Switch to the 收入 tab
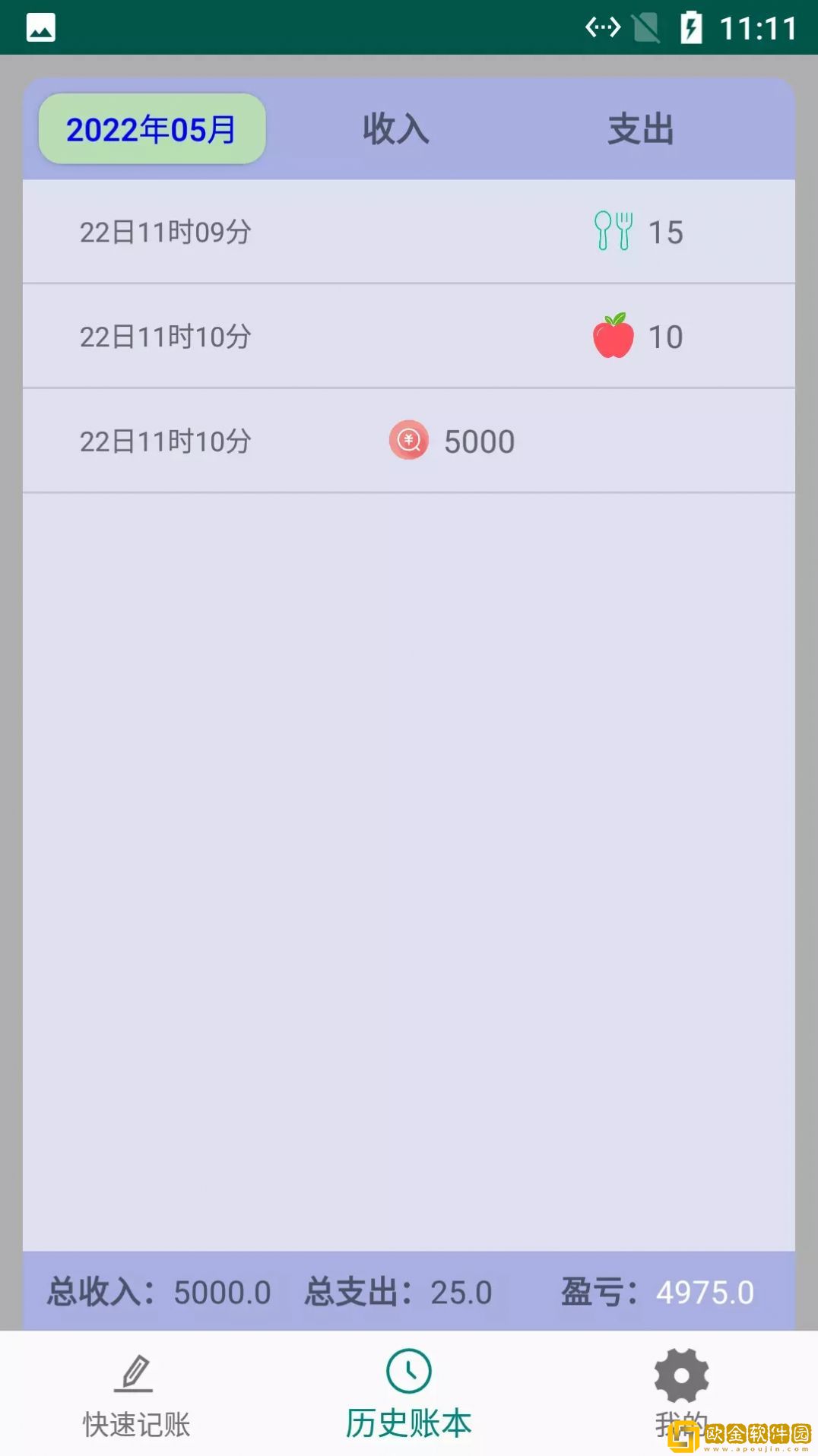Screen dimensions: 818x1456 395,129
